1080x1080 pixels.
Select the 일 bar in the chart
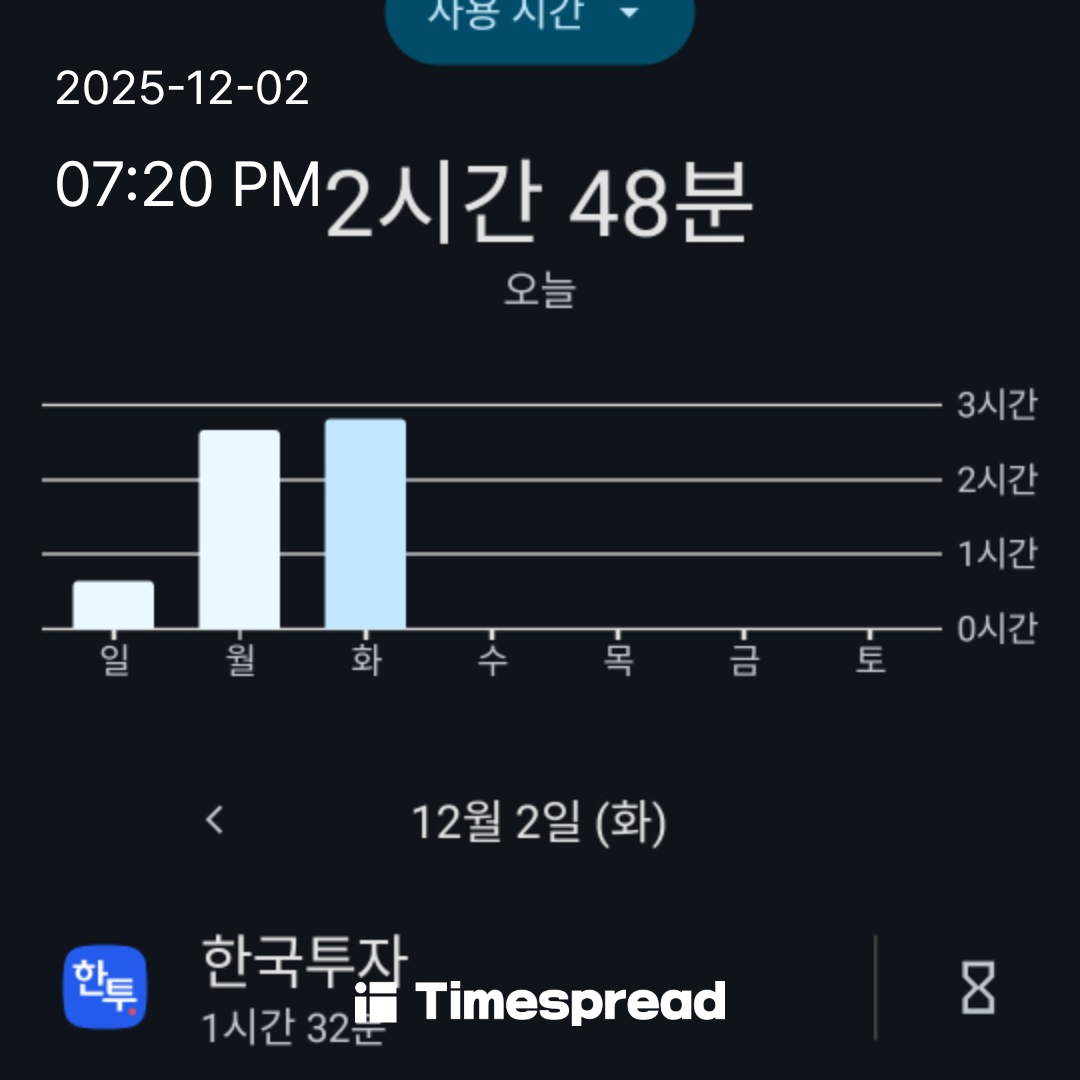[113, 604]
